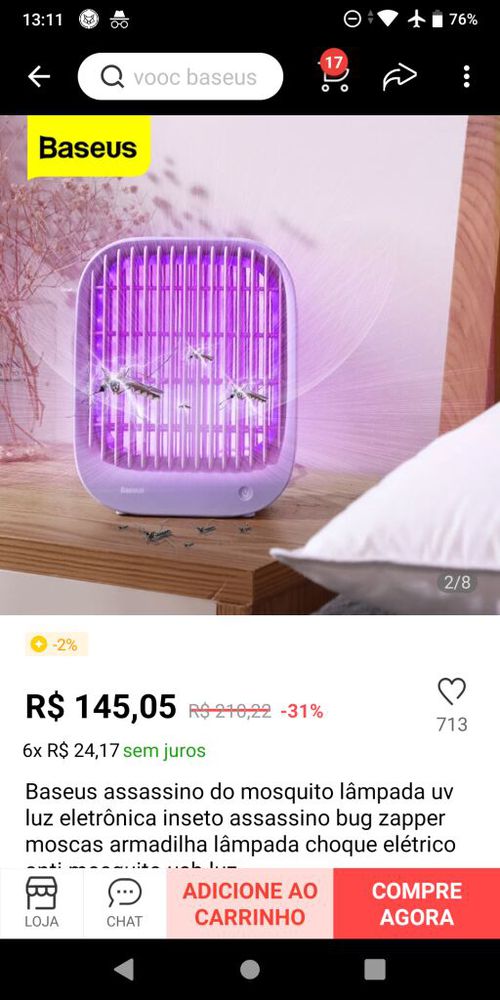The height and width of the screenshot is (1000, 500).
Task: Go to the system home screen
Action: tap(250, 969)
